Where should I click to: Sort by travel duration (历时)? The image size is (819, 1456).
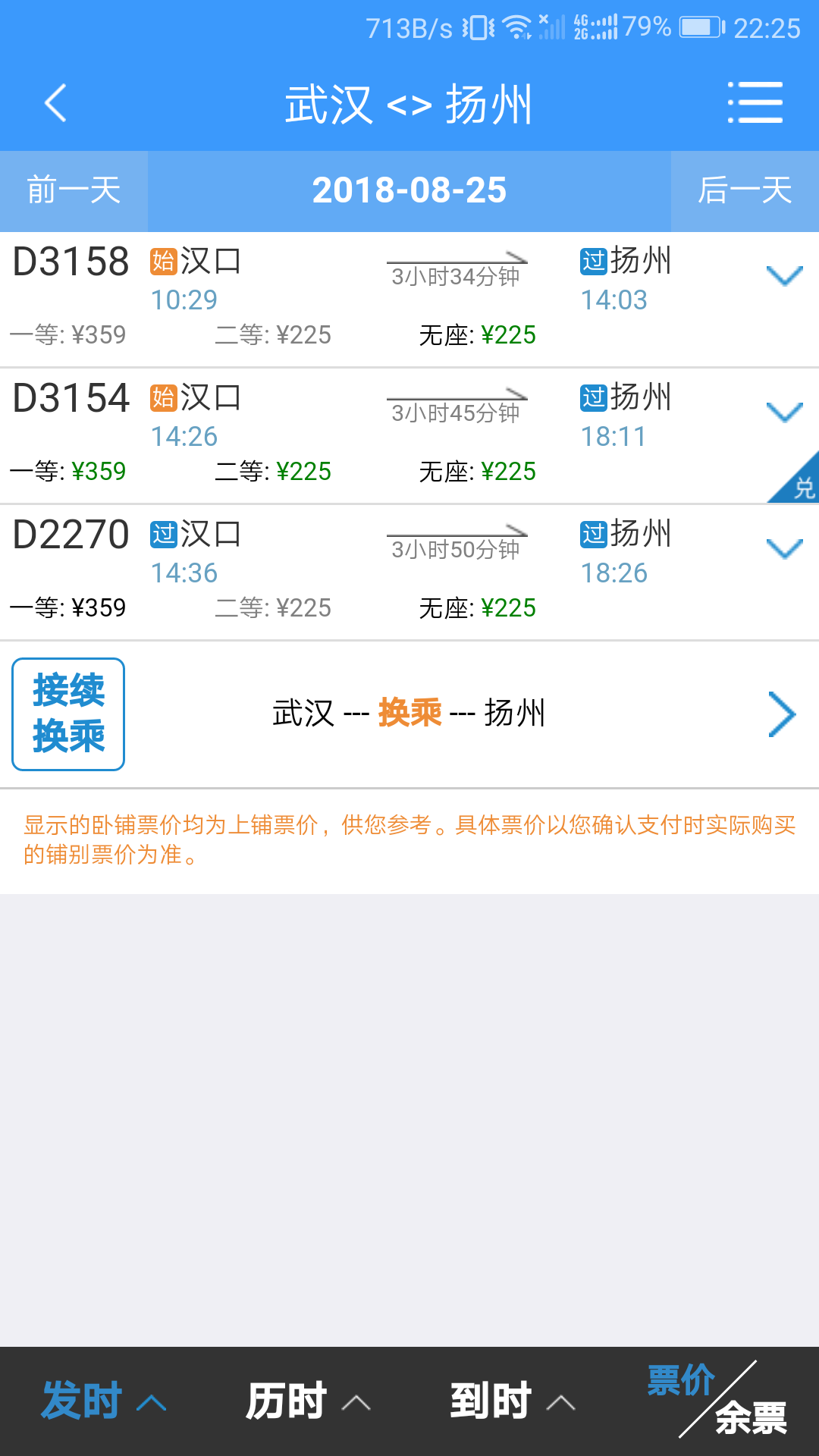click(308, 1401)
